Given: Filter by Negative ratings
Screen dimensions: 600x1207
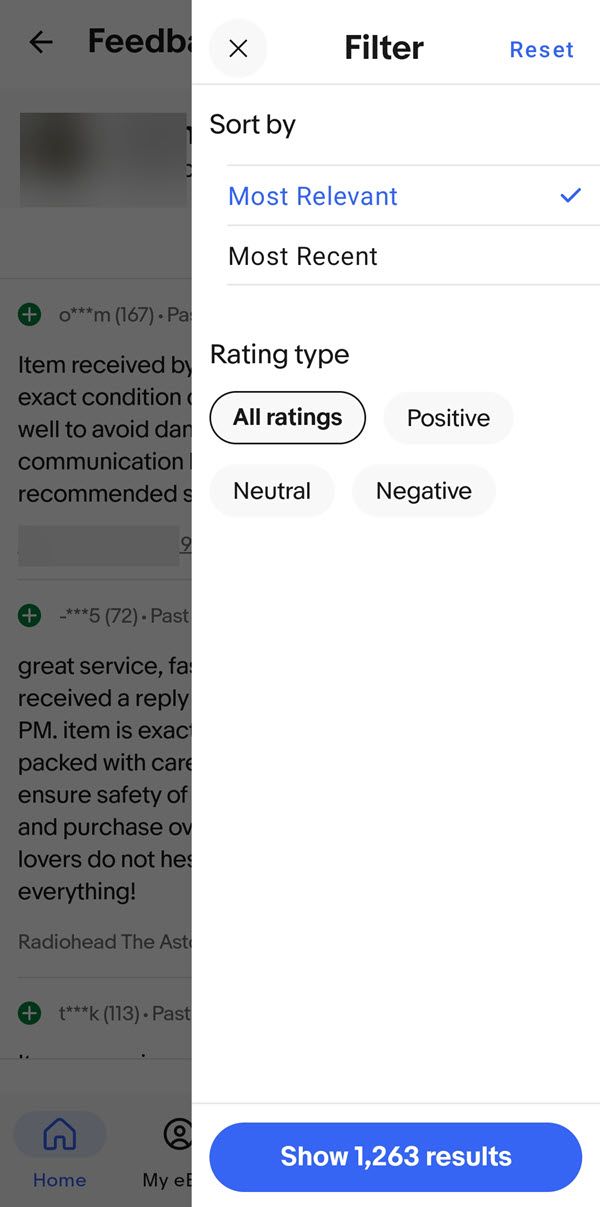Looking at the screenshot, I should (423, 491).
